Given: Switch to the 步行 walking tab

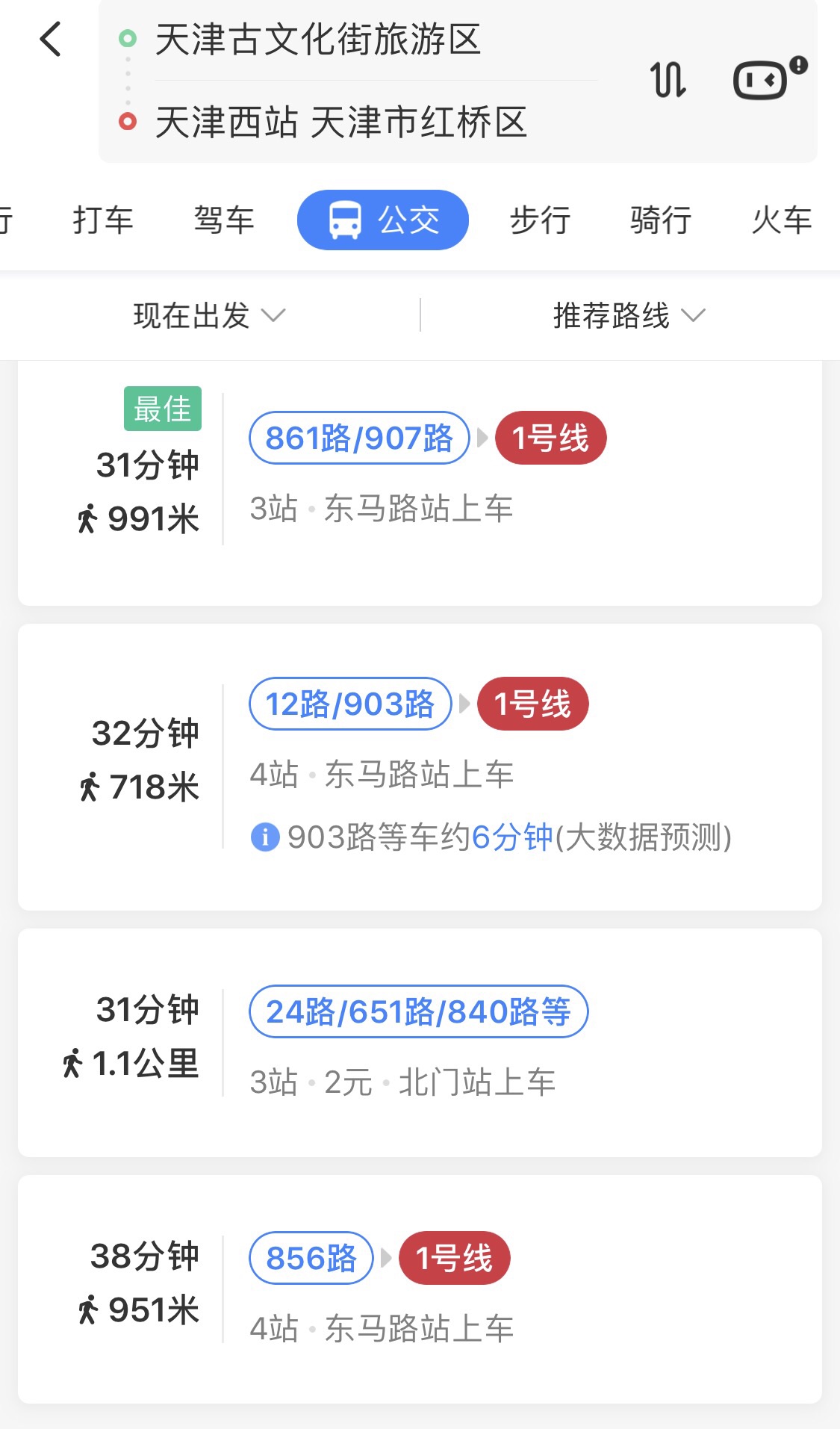Looking at the screenshot, I should pyautogui.click(x=540, y=220).
